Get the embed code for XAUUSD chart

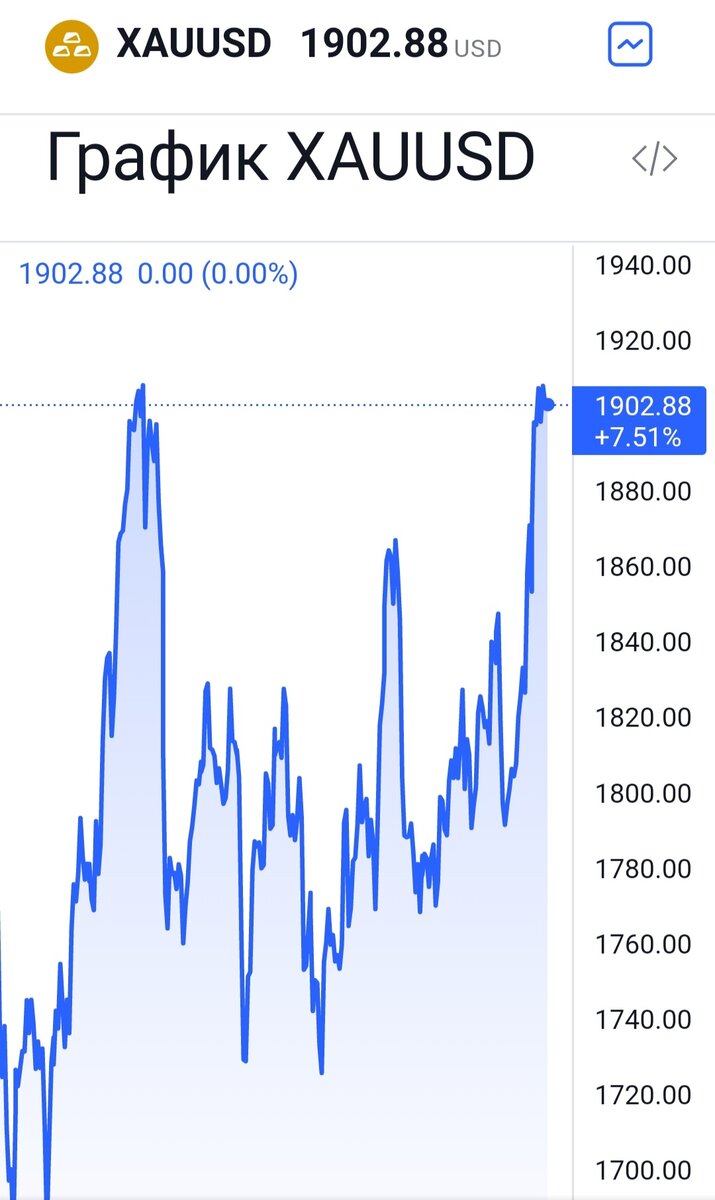click(654, 159)
